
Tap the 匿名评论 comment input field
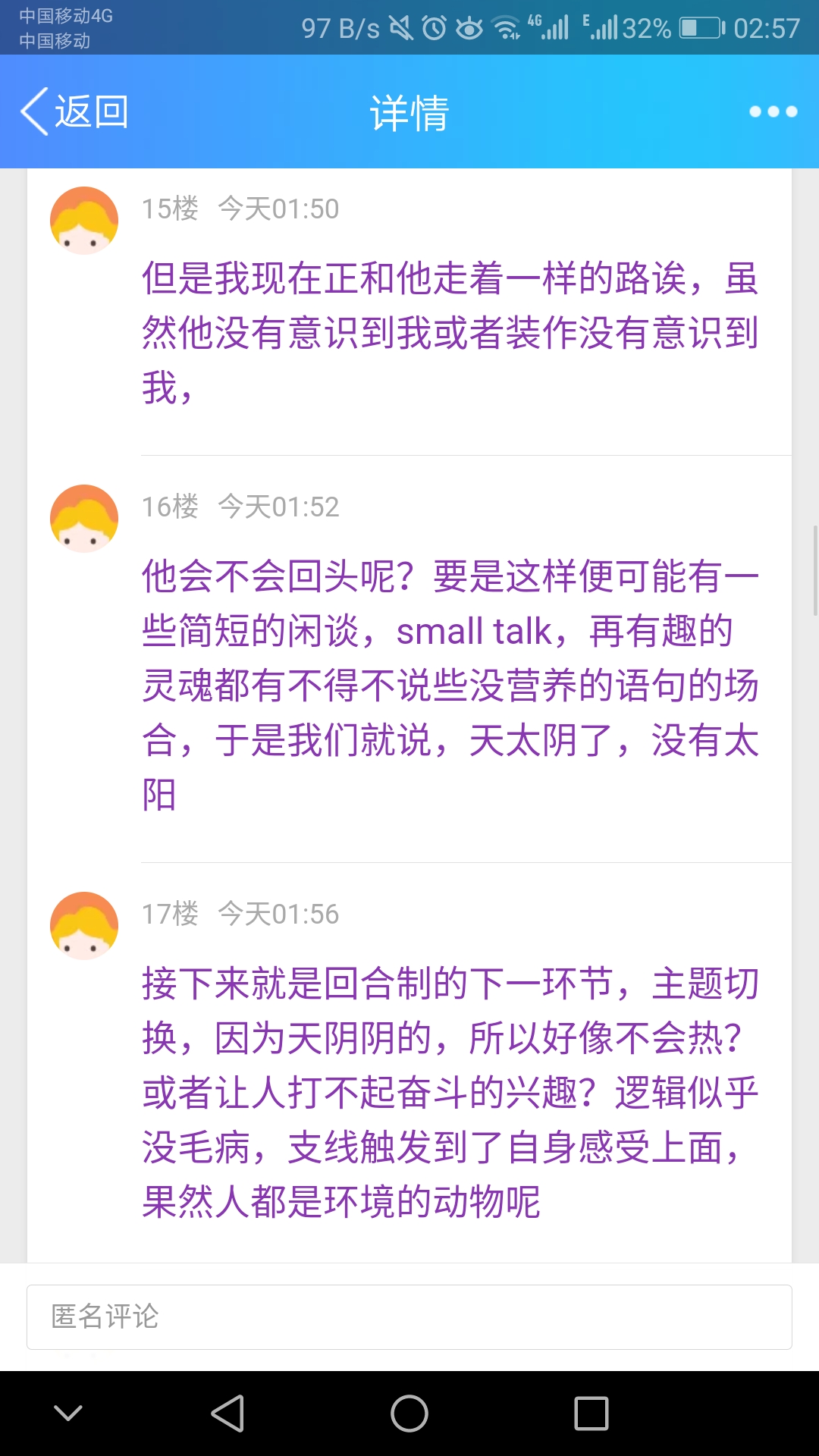[409, 1316]
